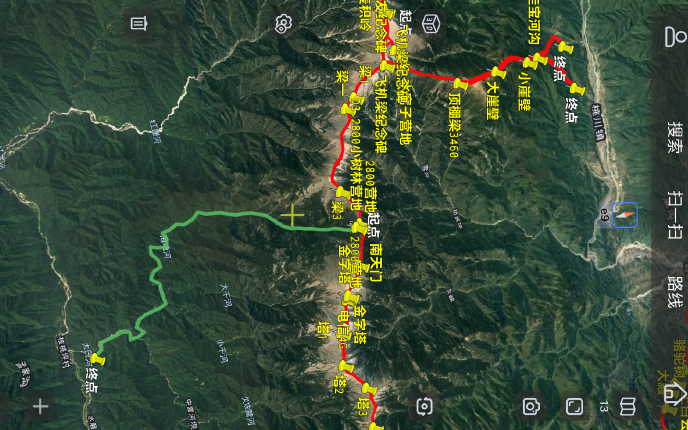Take a map snapshot with camera icon
688x430 pixels.
point(531,406)
